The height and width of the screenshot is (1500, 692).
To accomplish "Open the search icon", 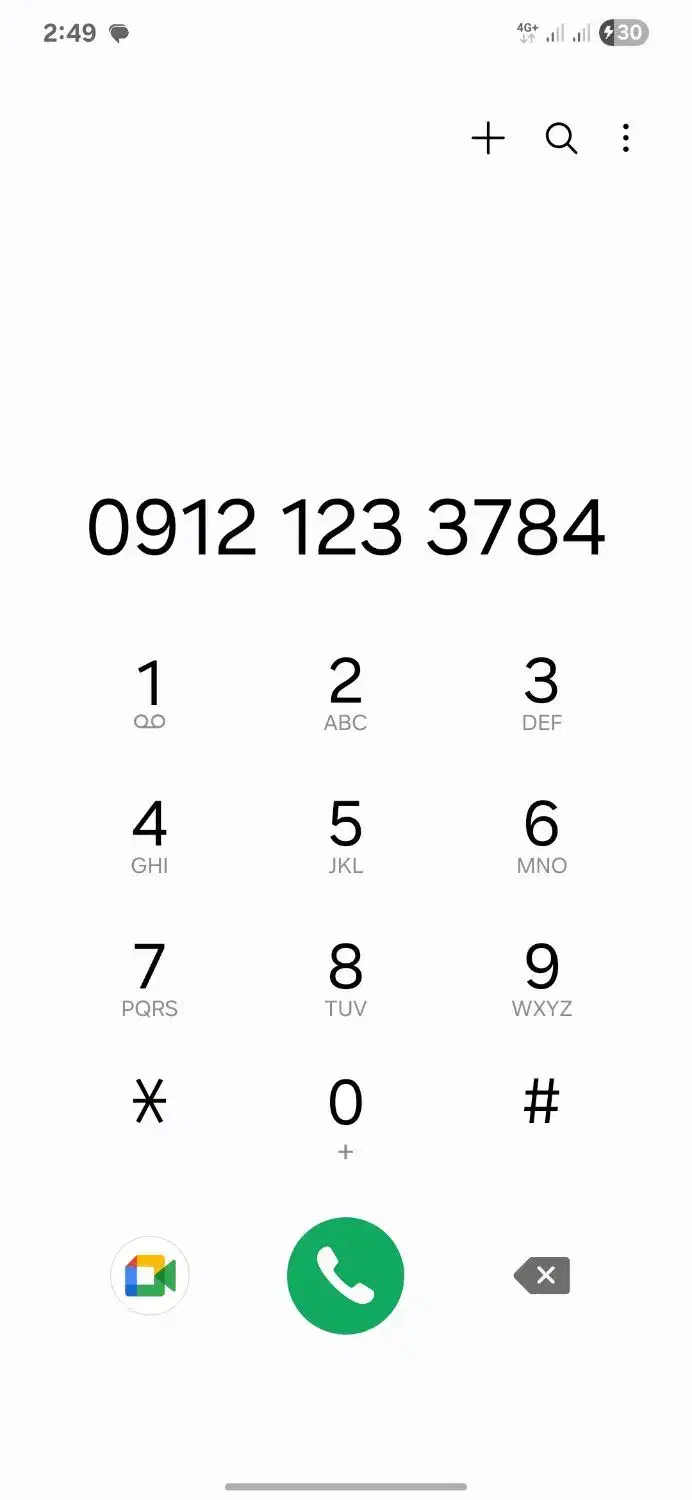I will click(x=561, y=138).
